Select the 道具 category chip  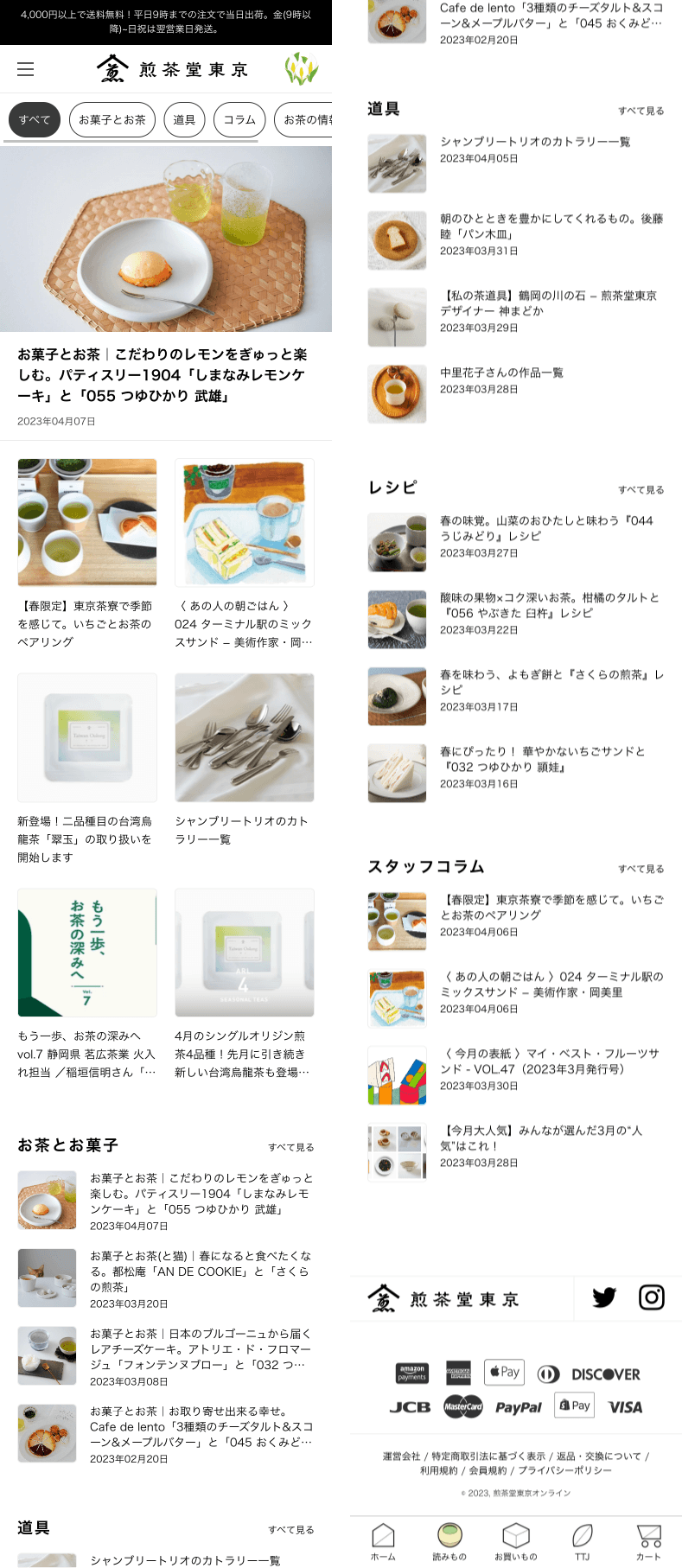click(x=184, y=119)
